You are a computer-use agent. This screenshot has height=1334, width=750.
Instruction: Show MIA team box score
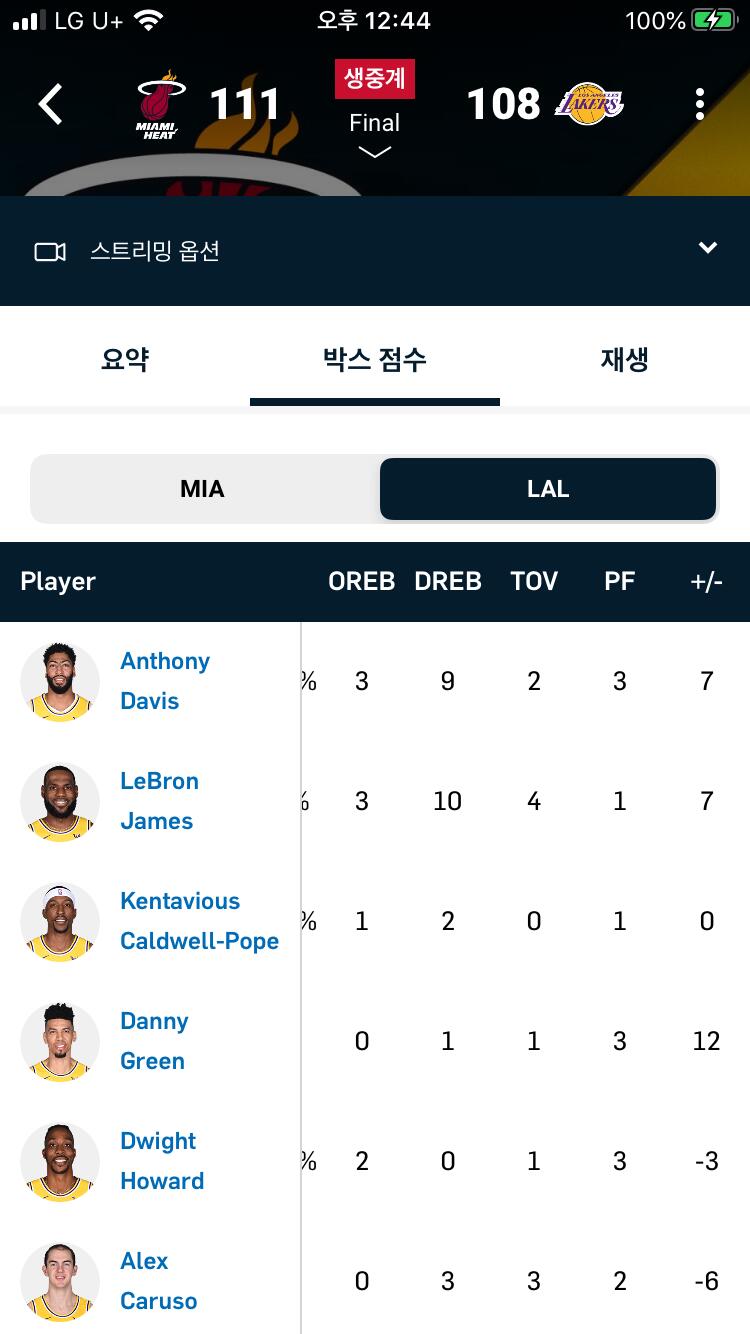pos(203,489)
